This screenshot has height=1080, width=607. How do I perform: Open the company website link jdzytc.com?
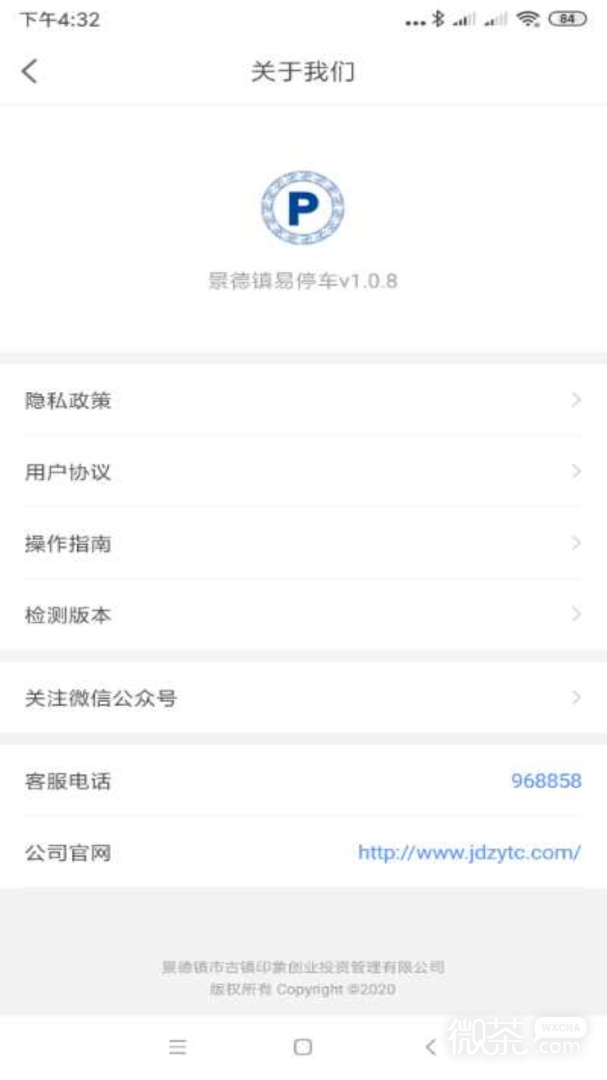tap(469, 853)
